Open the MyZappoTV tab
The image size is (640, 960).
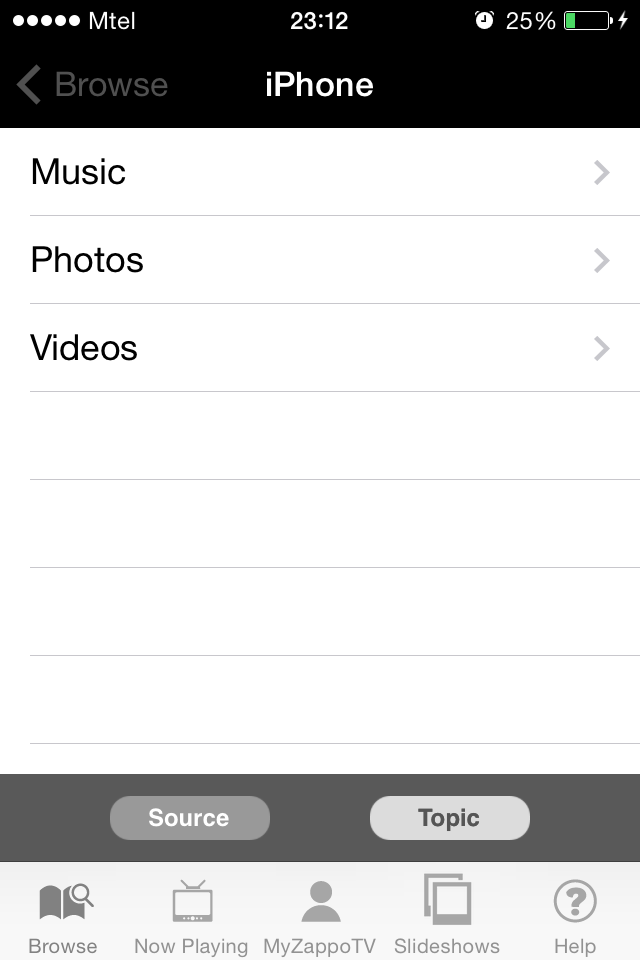pos(320,916)
